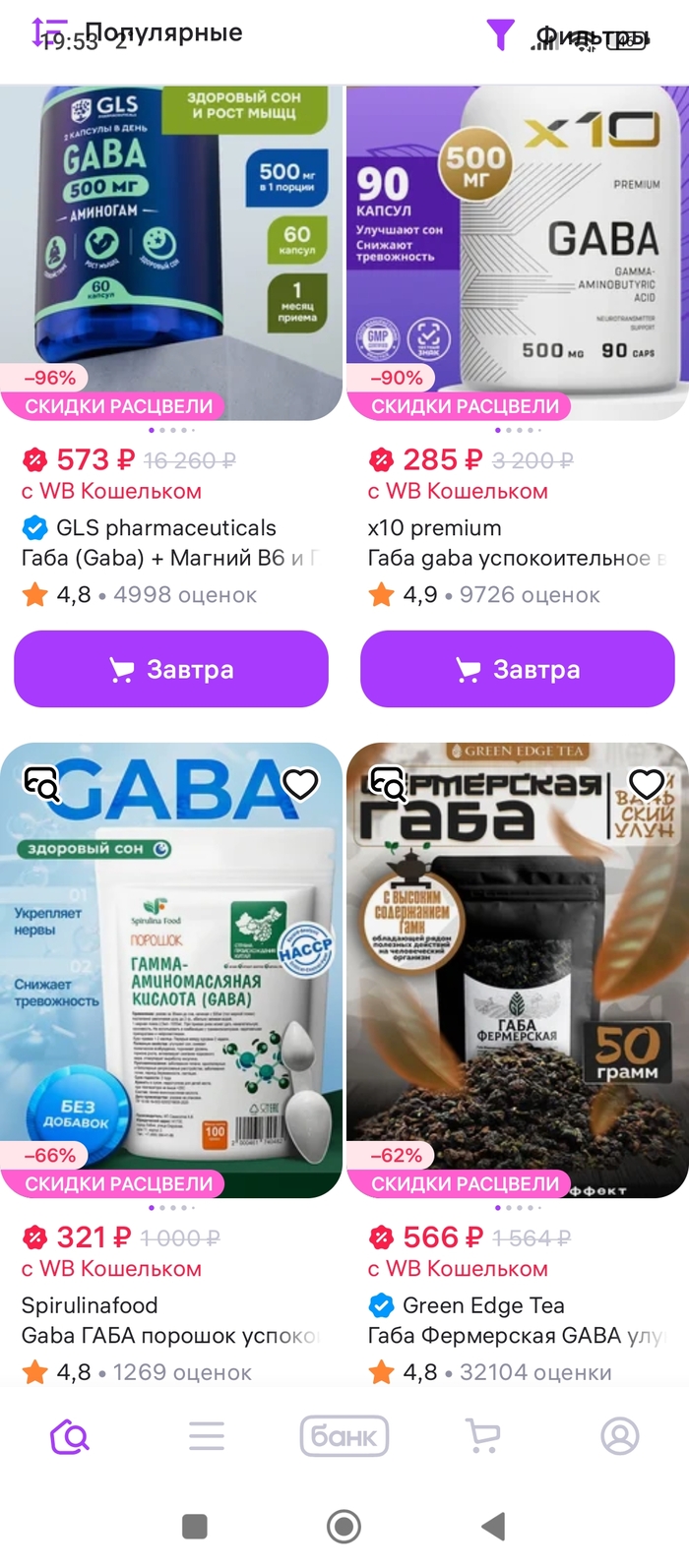Viewport: 689px width, 1568px height.
Task: Tap the system home button
Action: [x=344, y=1527]
